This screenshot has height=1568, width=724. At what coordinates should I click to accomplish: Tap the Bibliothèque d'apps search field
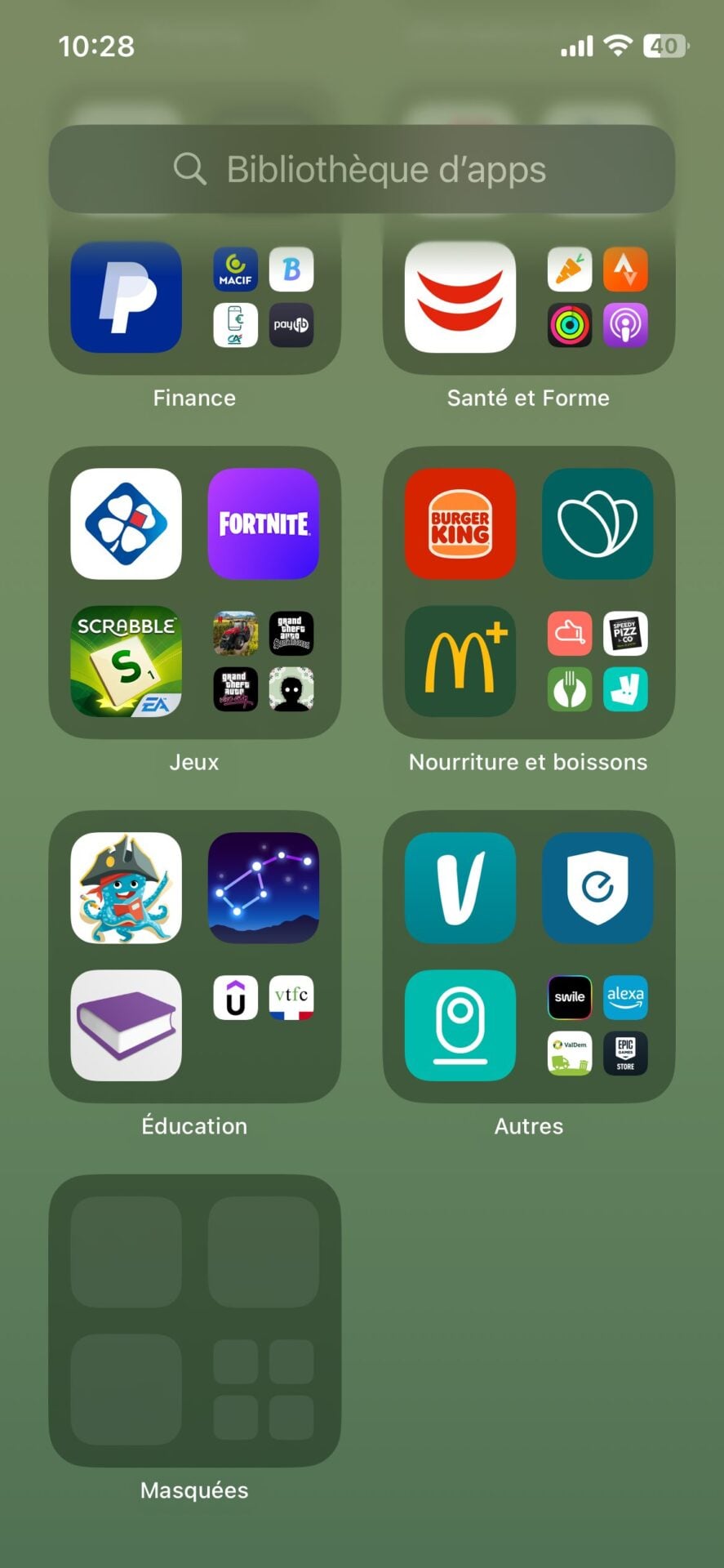pyautogui.click(x=362, y=169)
